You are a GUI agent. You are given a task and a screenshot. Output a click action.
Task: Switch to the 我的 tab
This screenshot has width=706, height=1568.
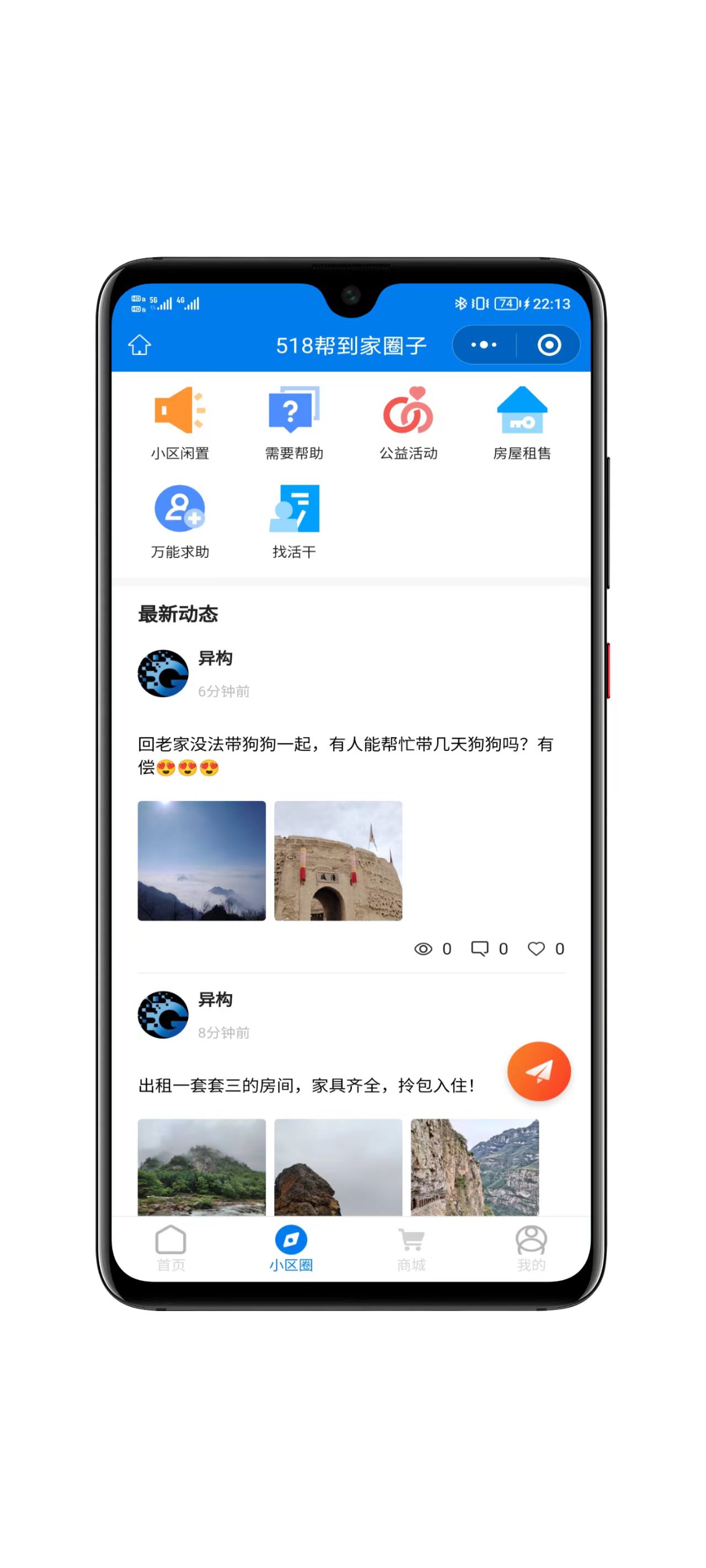pyautogui.click(x=531, y=1248)
